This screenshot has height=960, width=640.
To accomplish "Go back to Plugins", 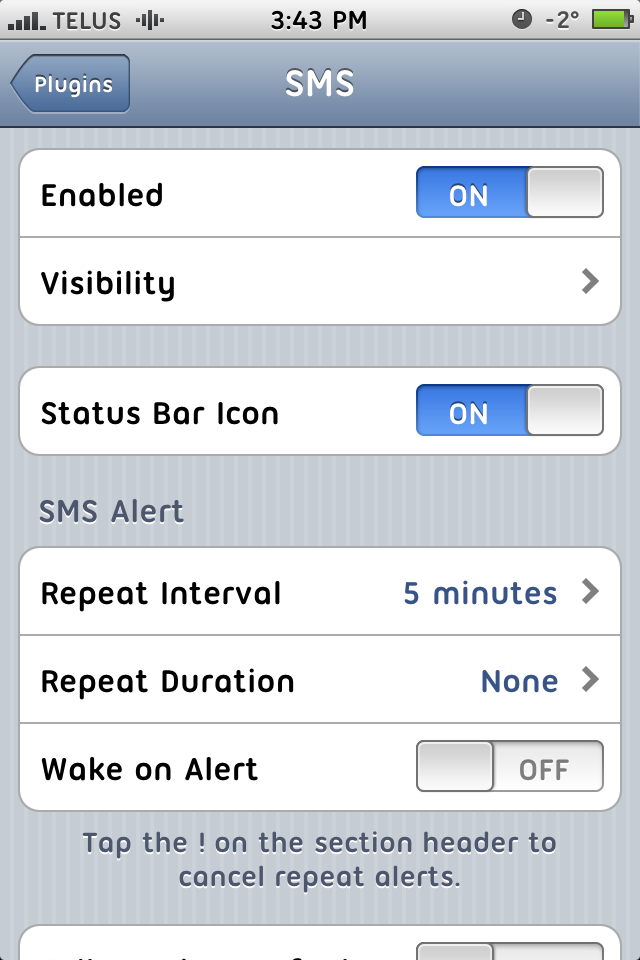I will point(72,85).
